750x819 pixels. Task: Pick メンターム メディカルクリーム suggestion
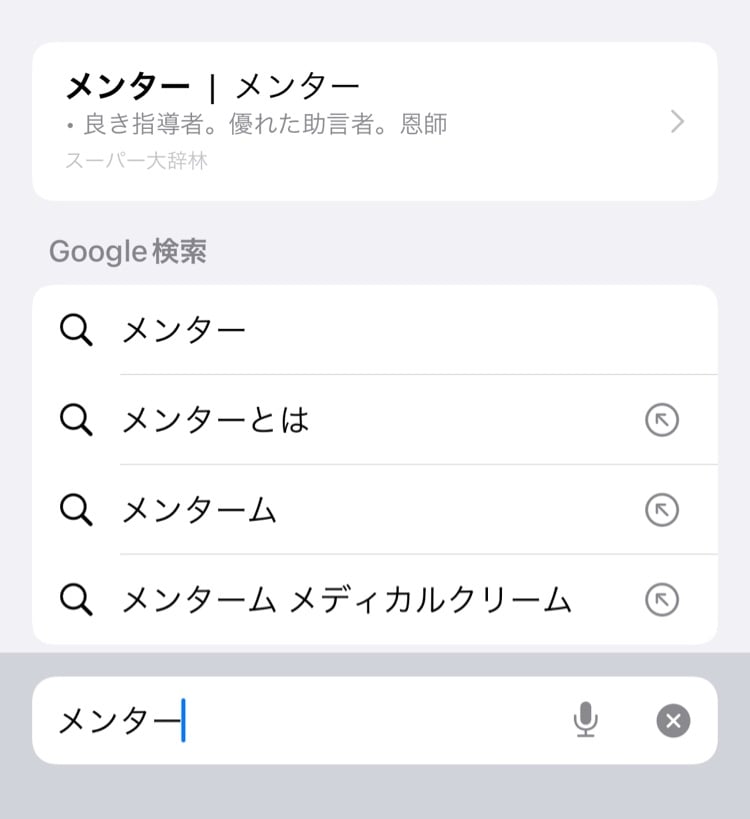(374, 599)
